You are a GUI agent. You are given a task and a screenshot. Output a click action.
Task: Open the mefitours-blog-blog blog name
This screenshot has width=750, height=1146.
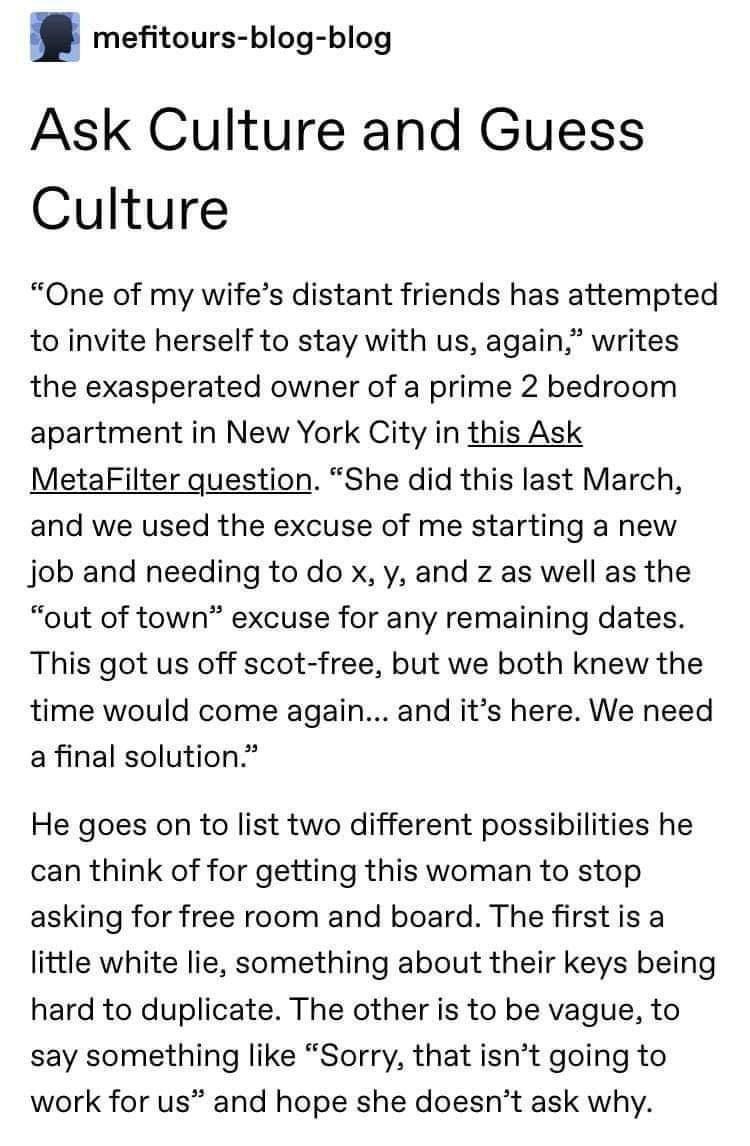pyautogui.click(x=243, y=38)
